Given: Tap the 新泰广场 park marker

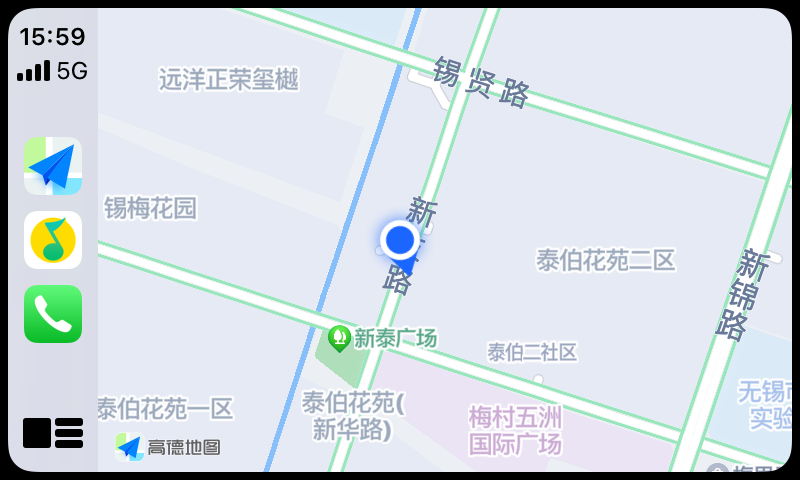Looking at the screenshot, I should 340,338.
